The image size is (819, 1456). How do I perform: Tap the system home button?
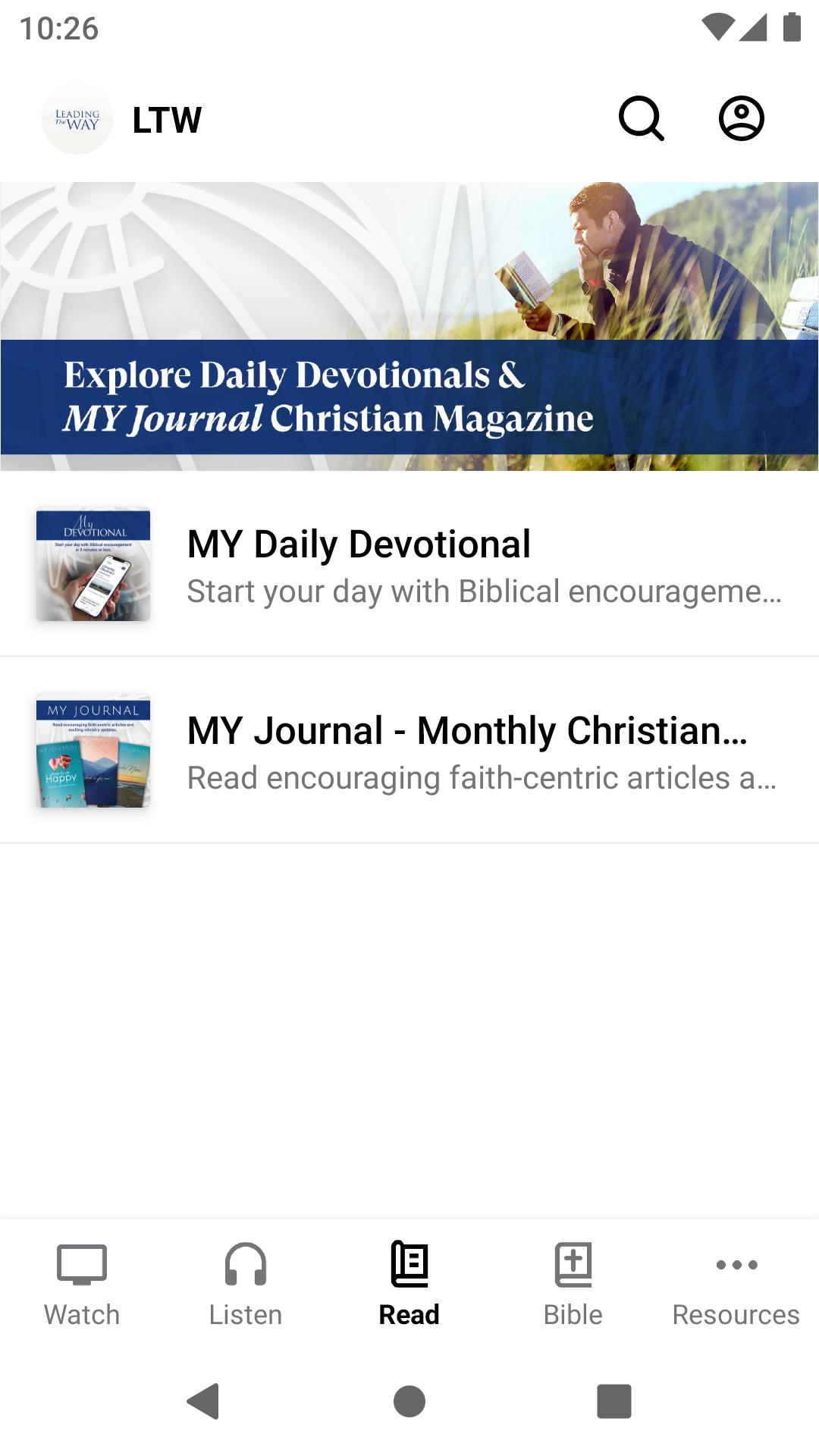coord(409,1401)
